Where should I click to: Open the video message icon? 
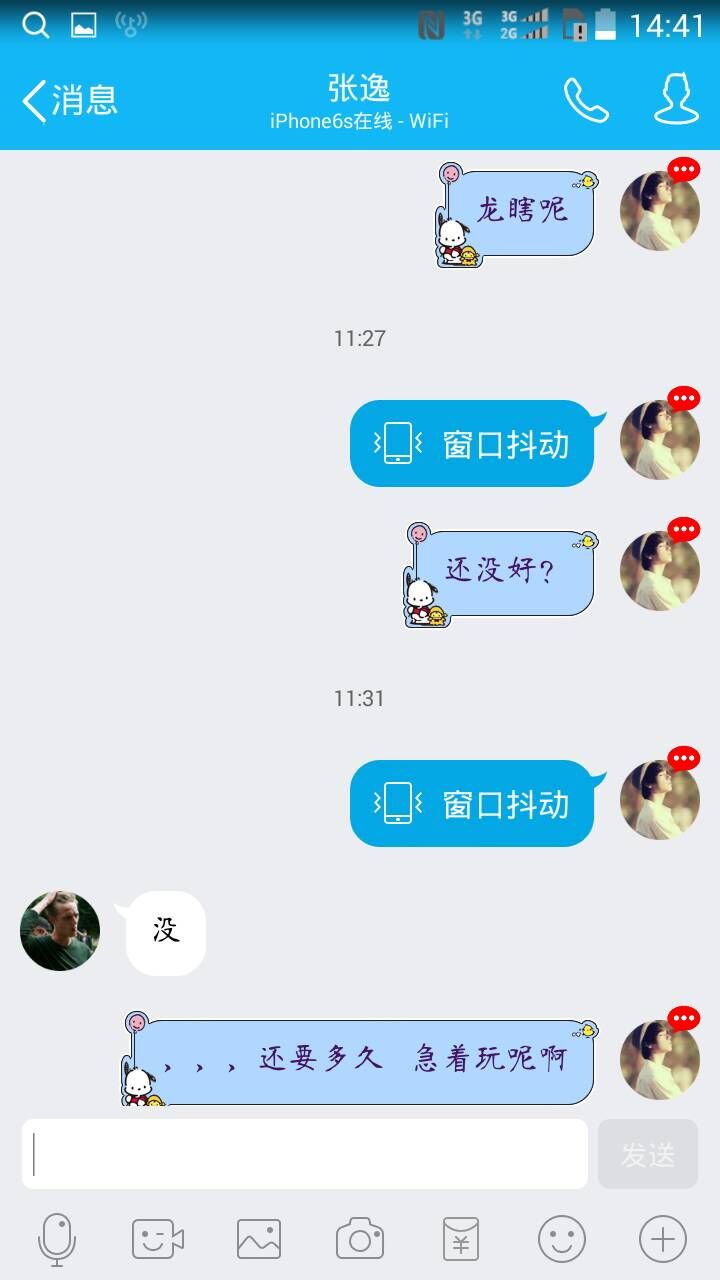(158, 1240)
